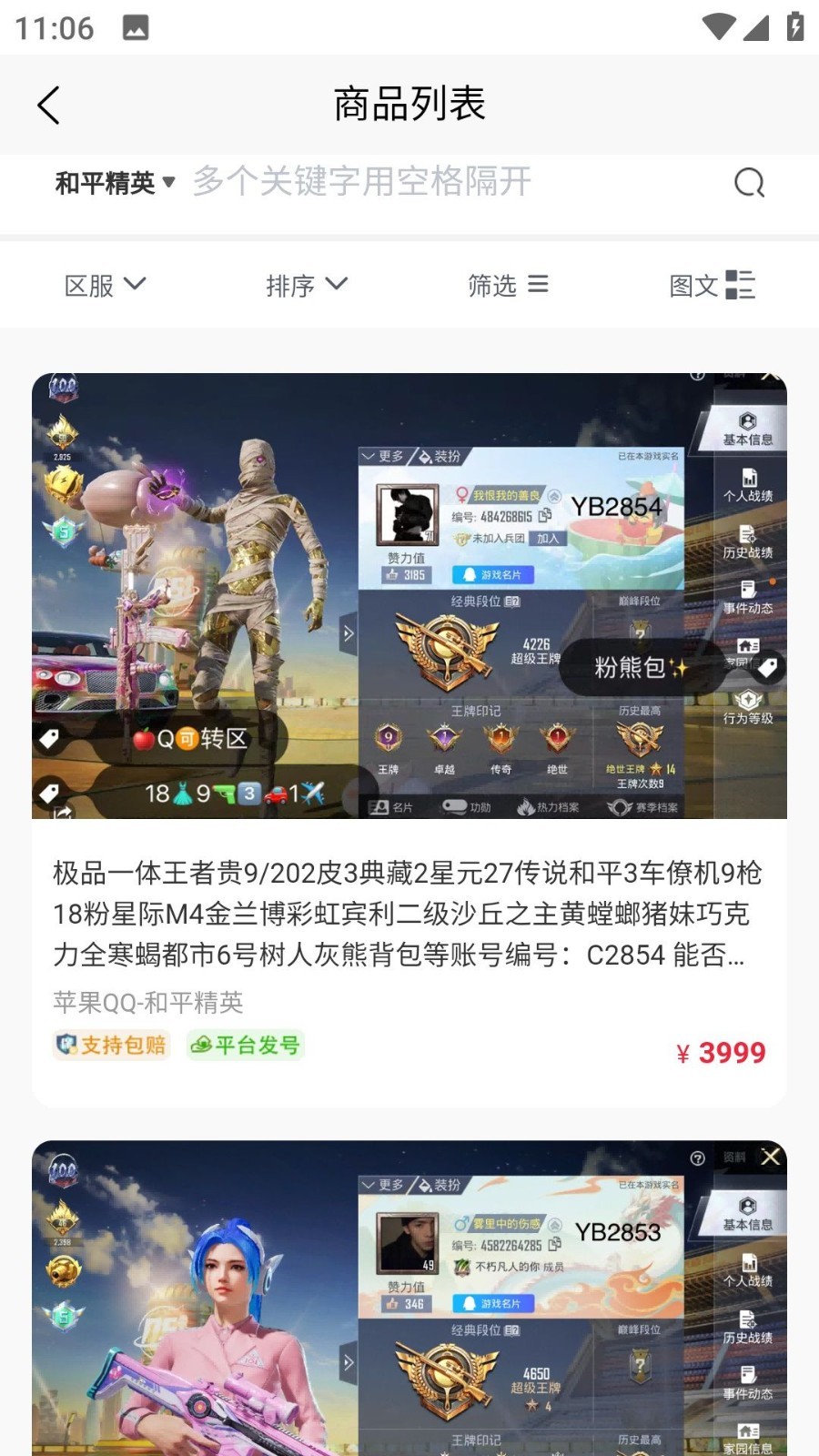Open the listing card with code C2854
This screenshot has width=819, height=1456.
coord(409,913)
